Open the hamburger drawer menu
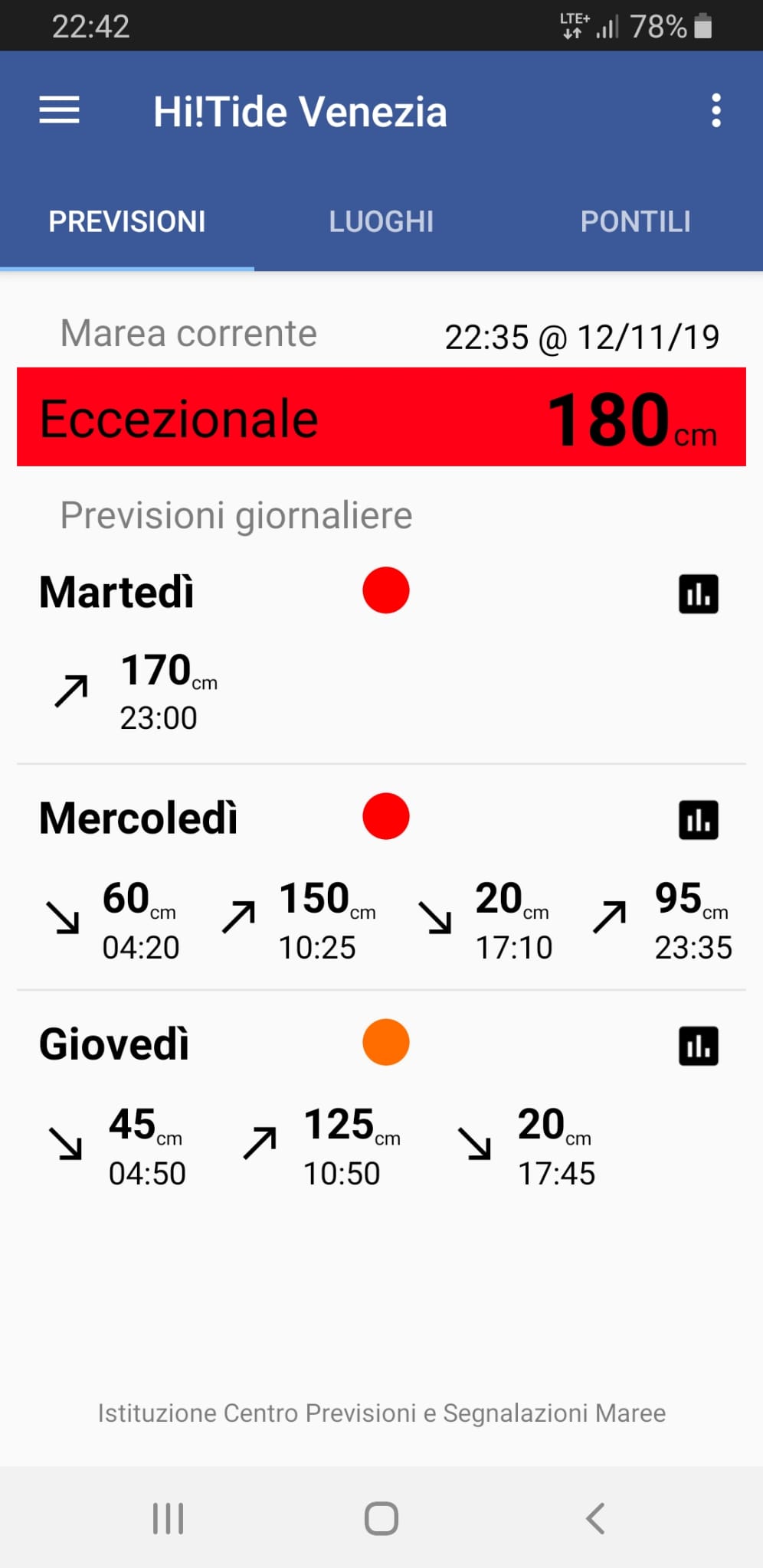 [x=60, y=110]
